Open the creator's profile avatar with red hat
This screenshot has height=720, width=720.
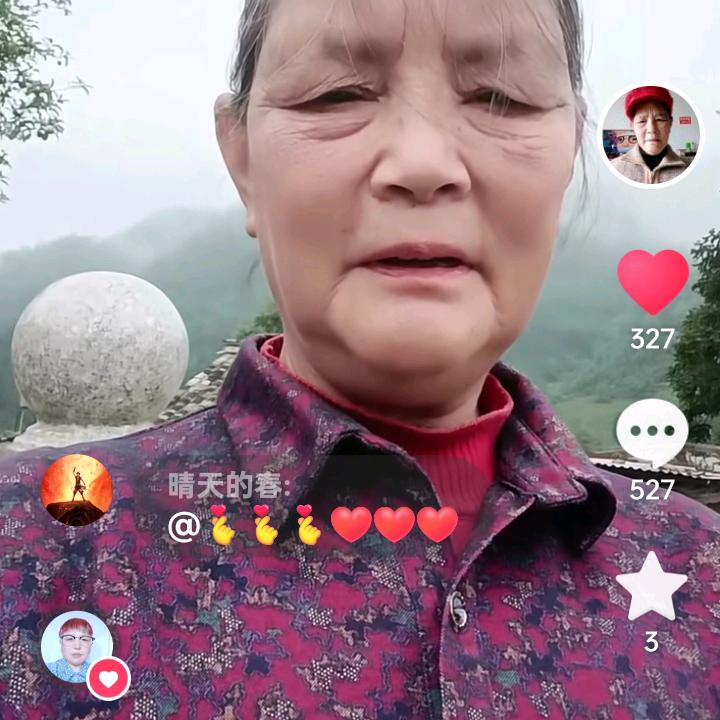[x=652, y=136]
